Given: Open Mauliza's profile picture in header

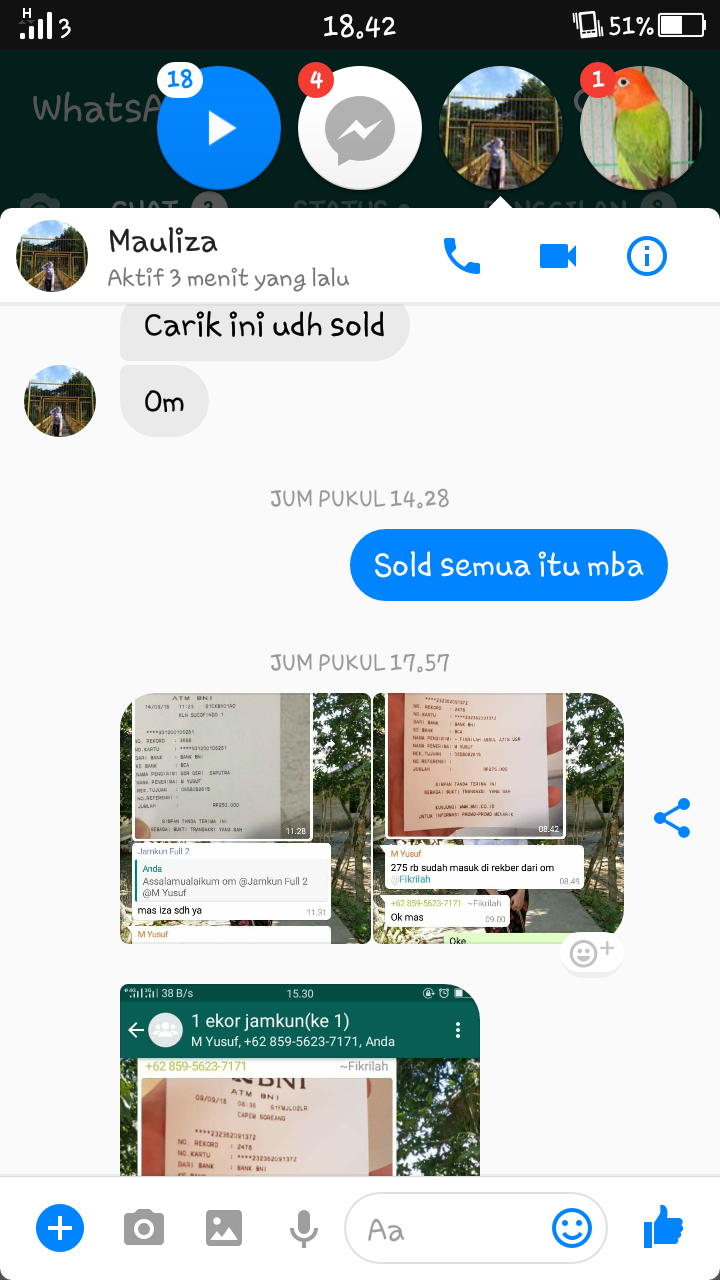Looking at the screenshot, I should tap(52, 256).
